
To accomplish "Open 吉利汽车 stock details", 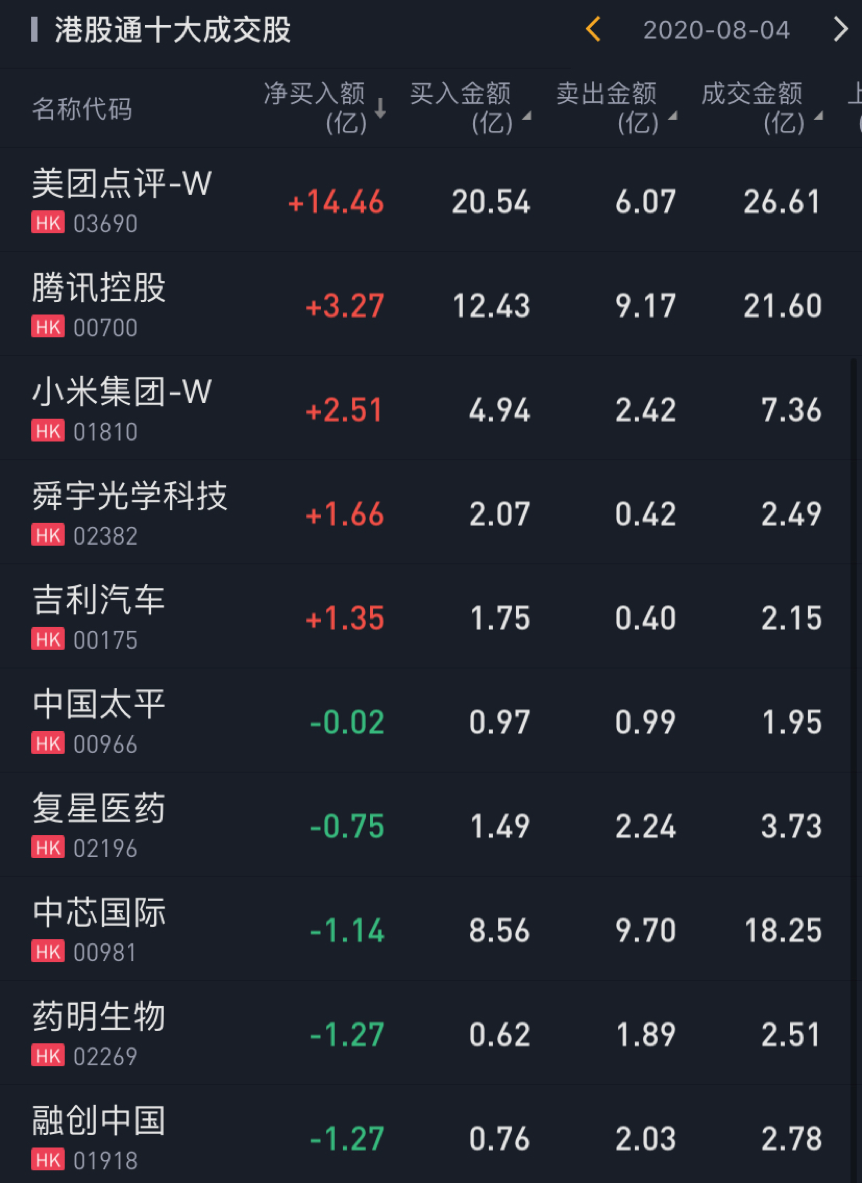I will 99,616.
